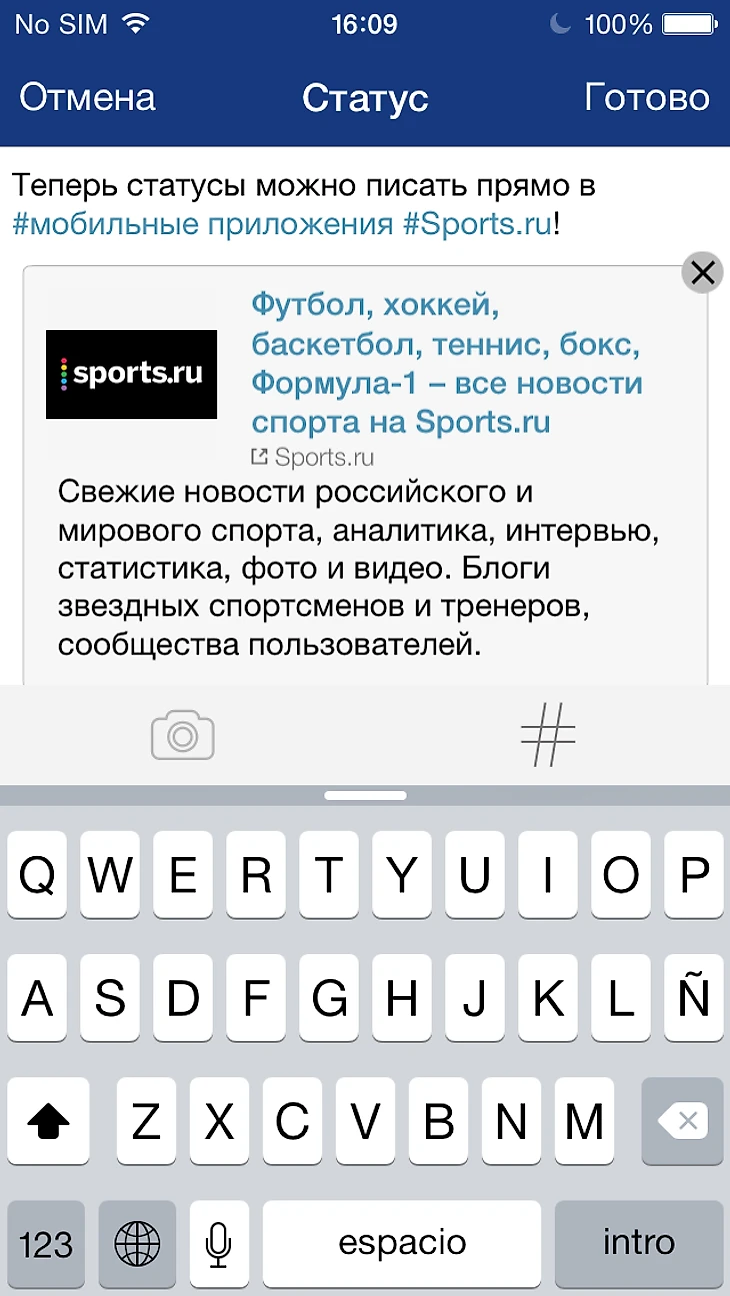
Task: Attach a photo with the camera icon
Action: [183, 735]
